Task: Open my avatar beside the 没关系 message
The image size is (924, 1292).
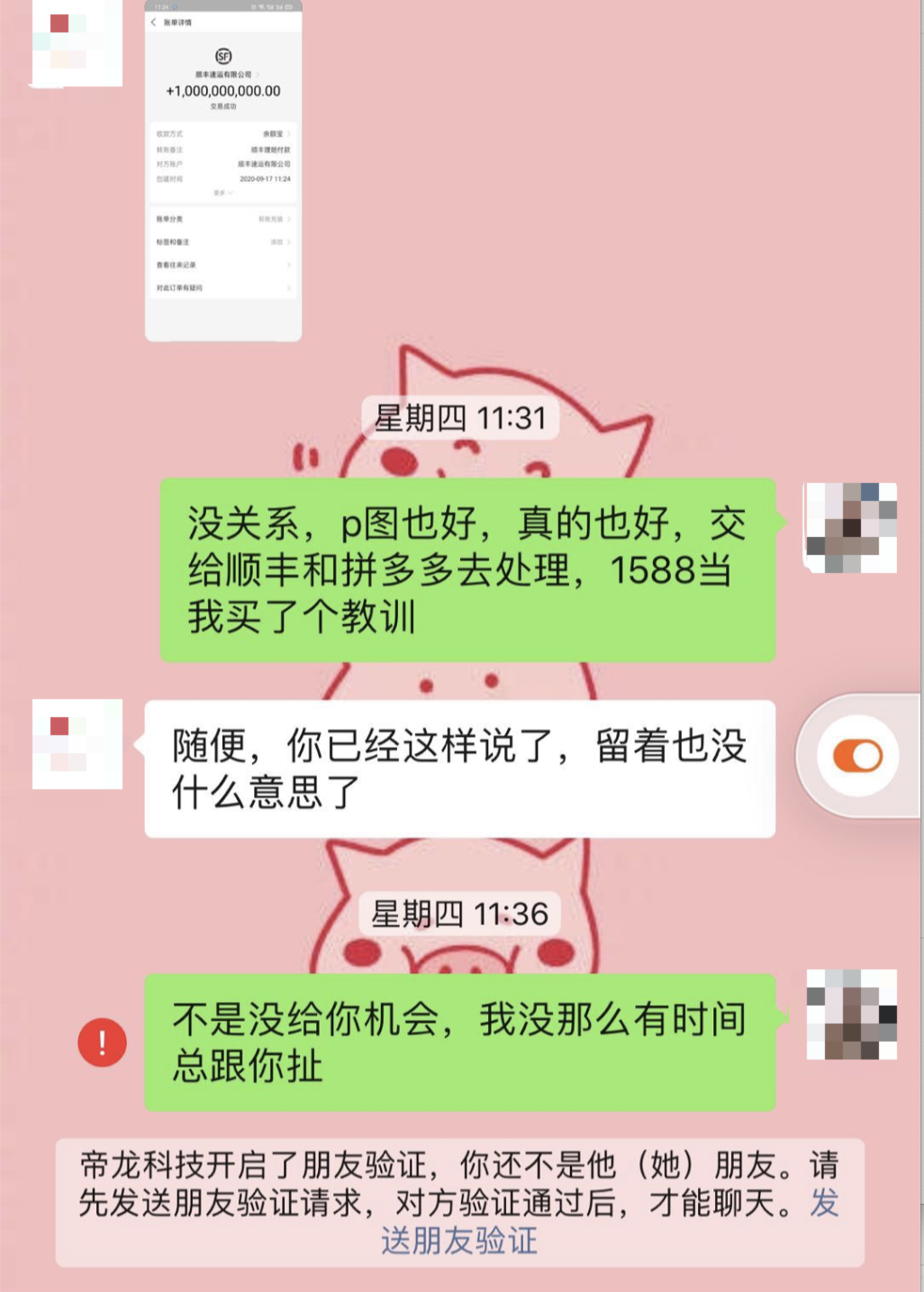Action: click(x=850, y=527)
